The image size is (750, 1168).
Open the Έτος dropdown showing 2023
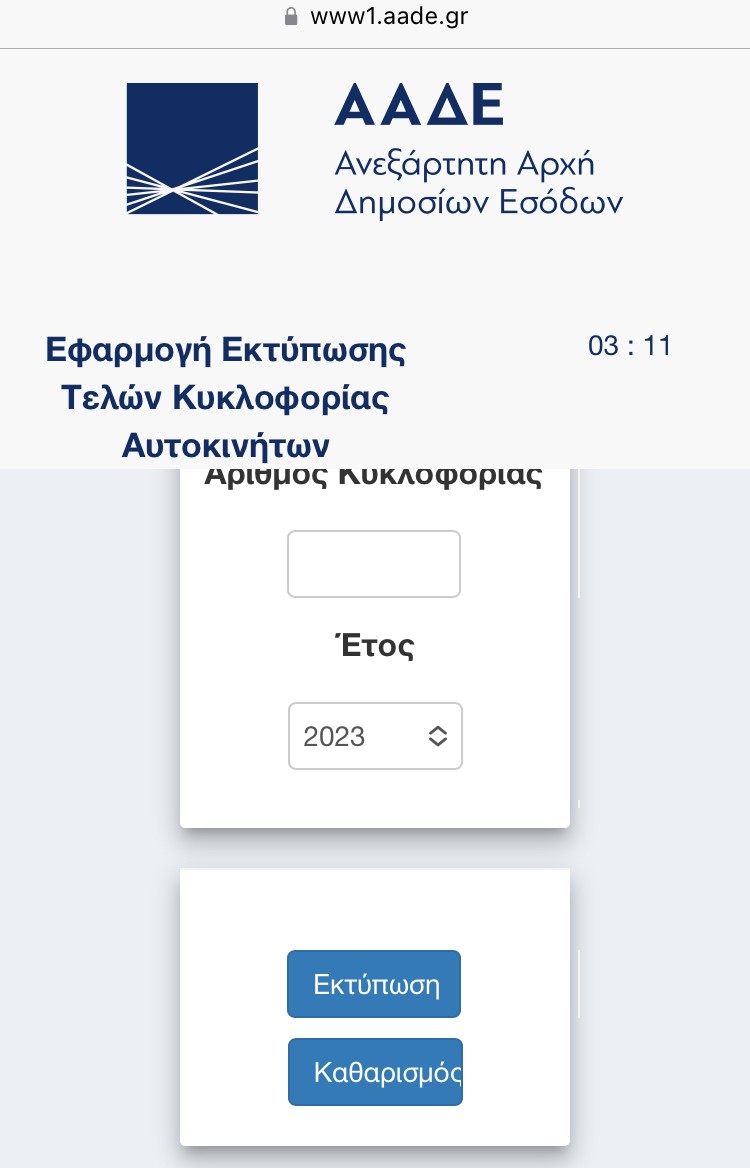click(375, 737)
